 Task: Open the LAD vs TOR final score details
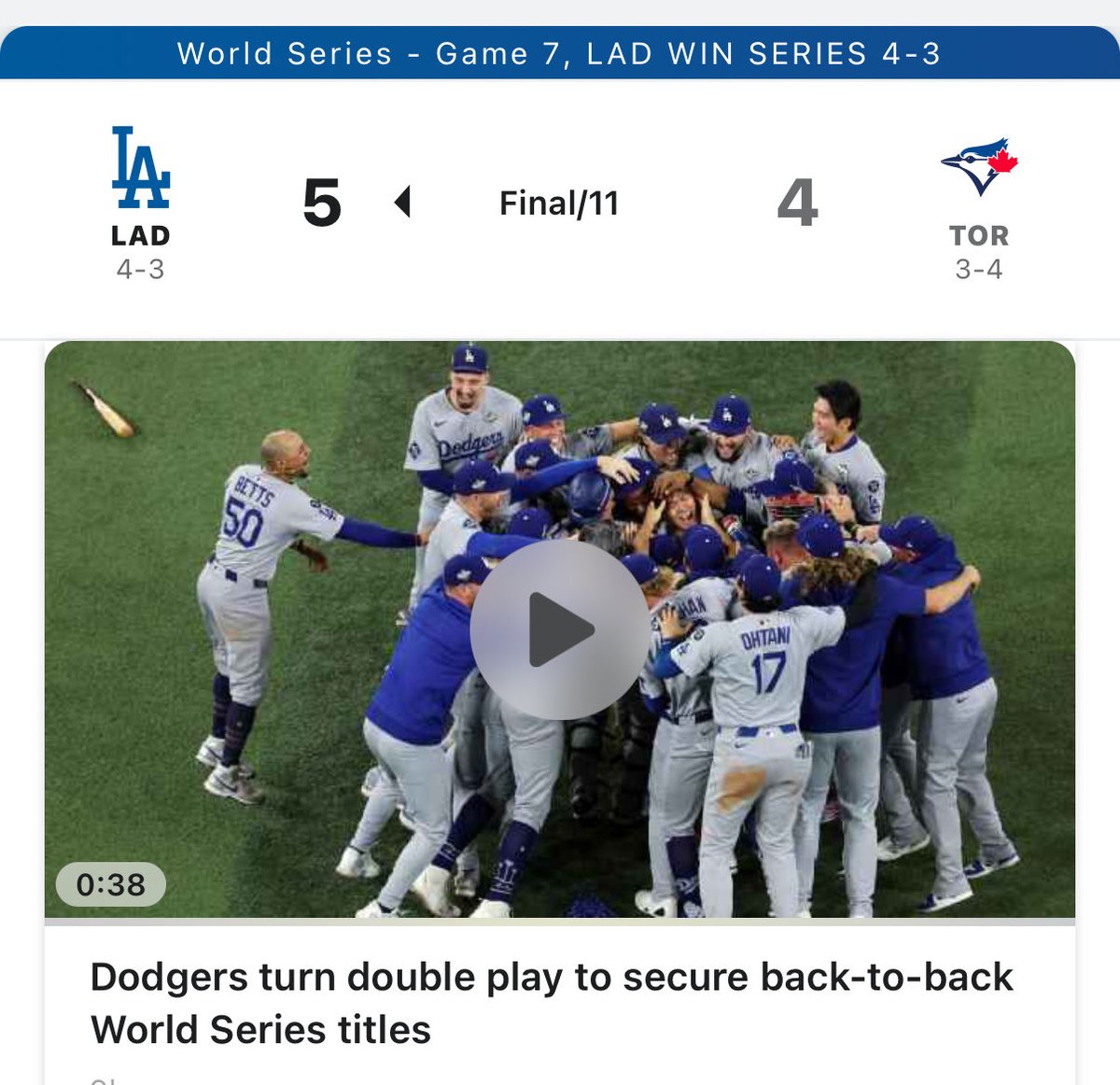[558, 204]
